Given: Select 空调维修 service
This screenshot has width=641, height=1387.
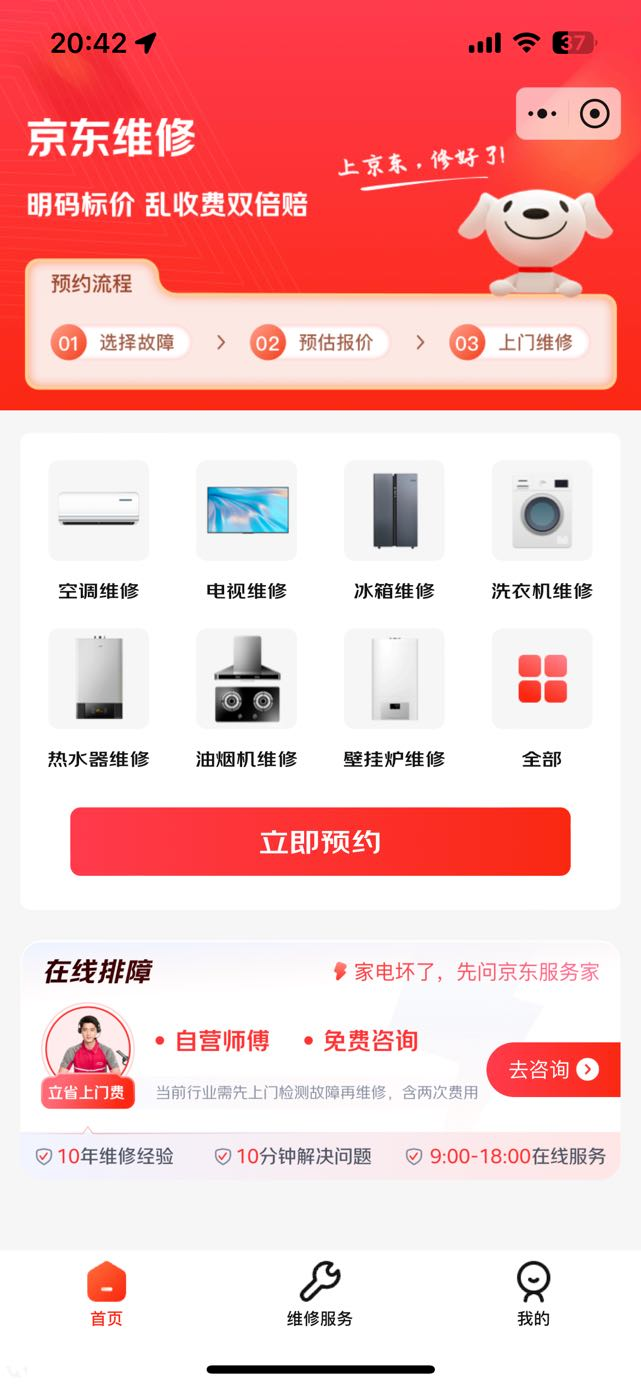Looking at the screenshot, I should 98,530.
